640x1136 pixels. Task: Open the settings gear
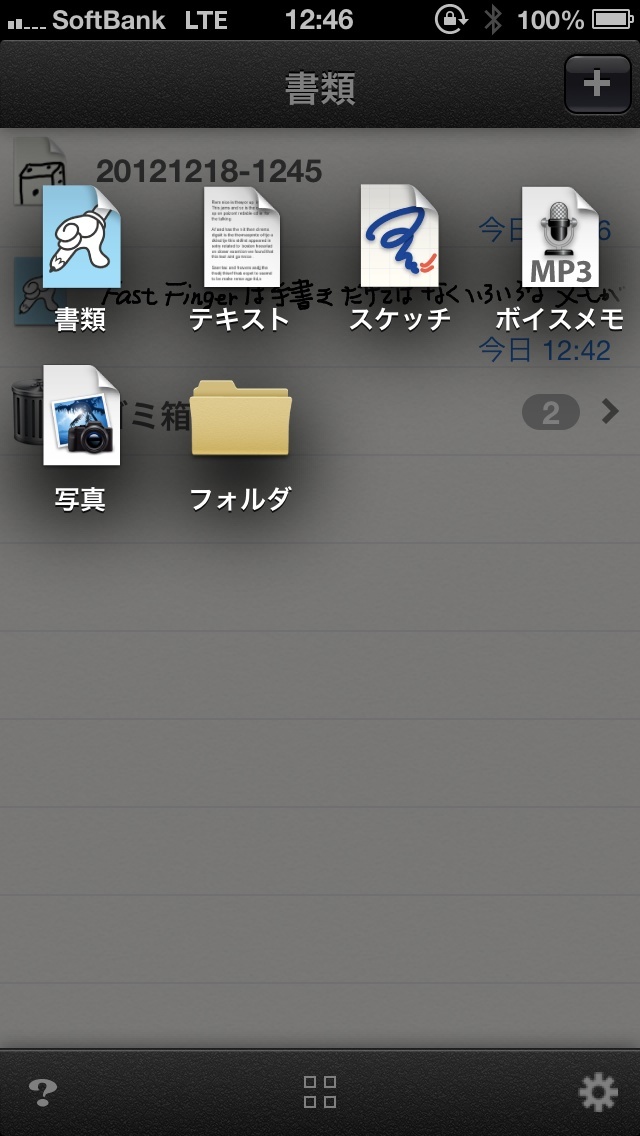(598, 1092)
